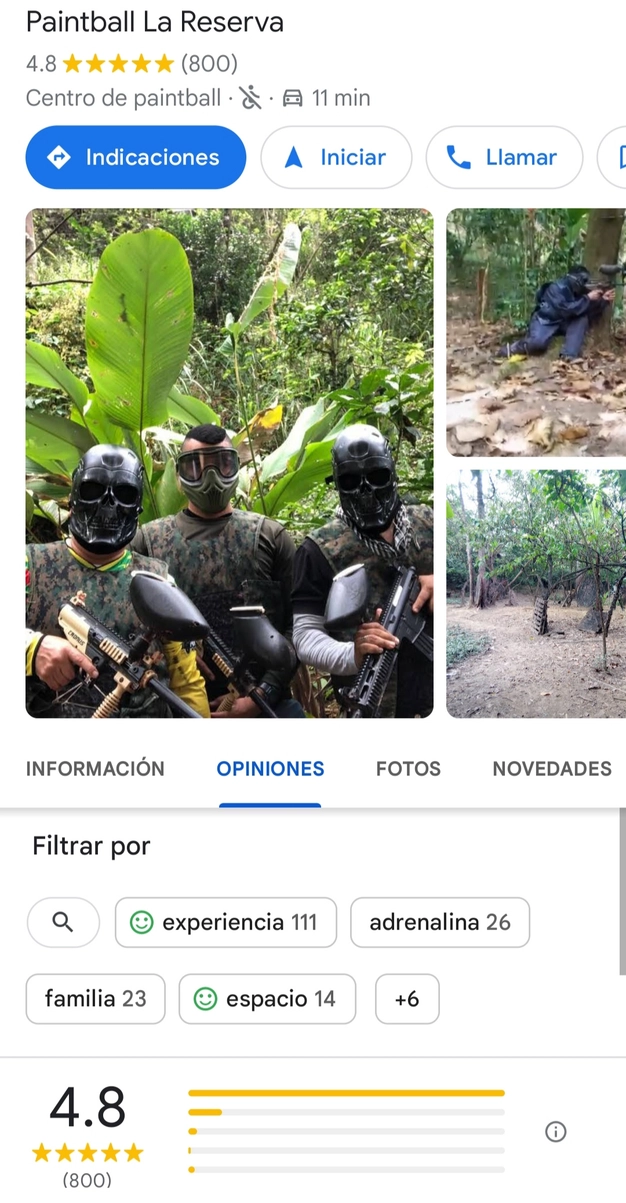This screenshot has height=1203, width=626.
Task: Switch to the Información tab
Action: [x=95, y=769]
